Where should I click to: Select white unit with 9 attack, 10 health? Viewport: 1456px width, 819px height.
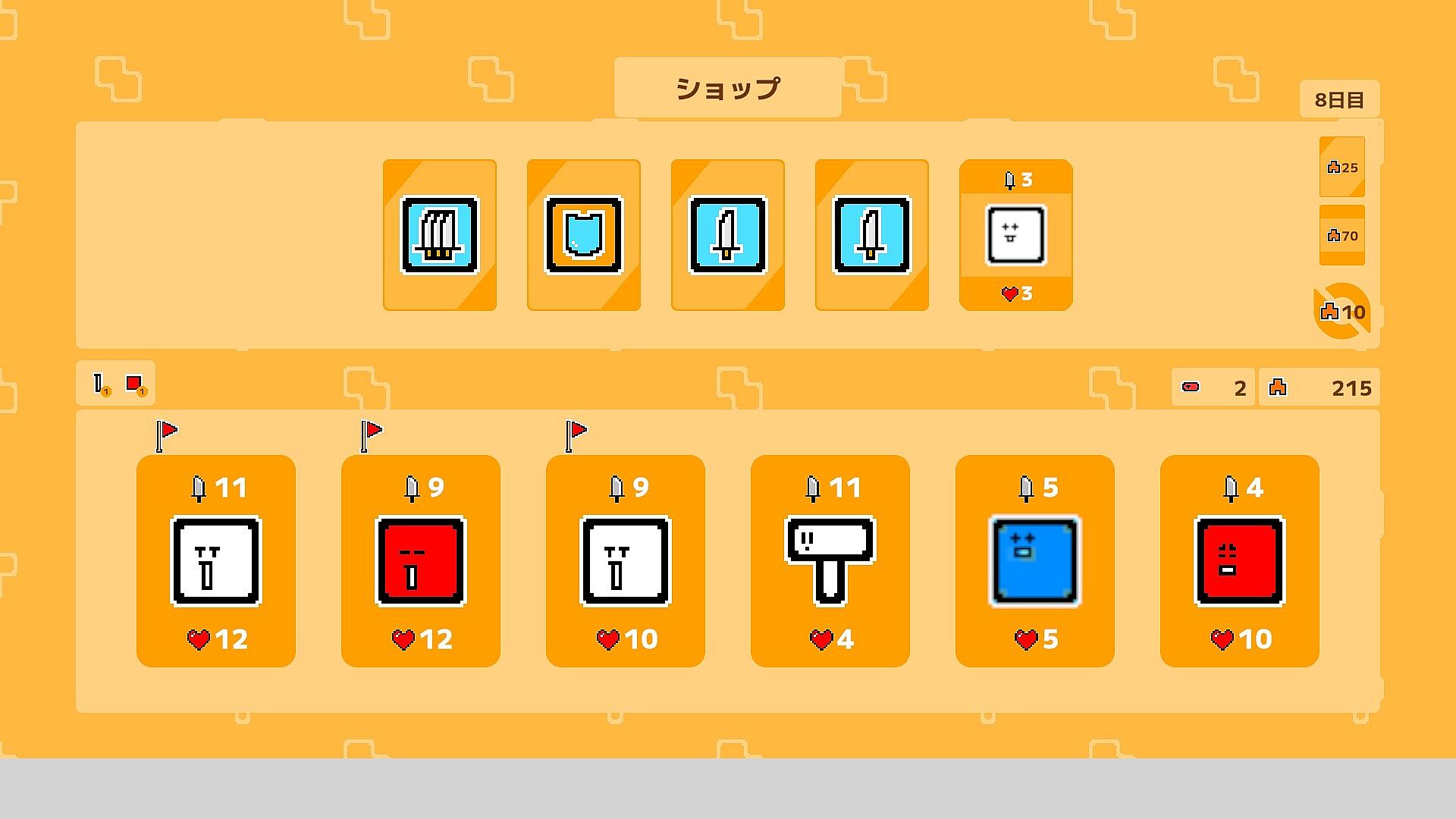626,561
